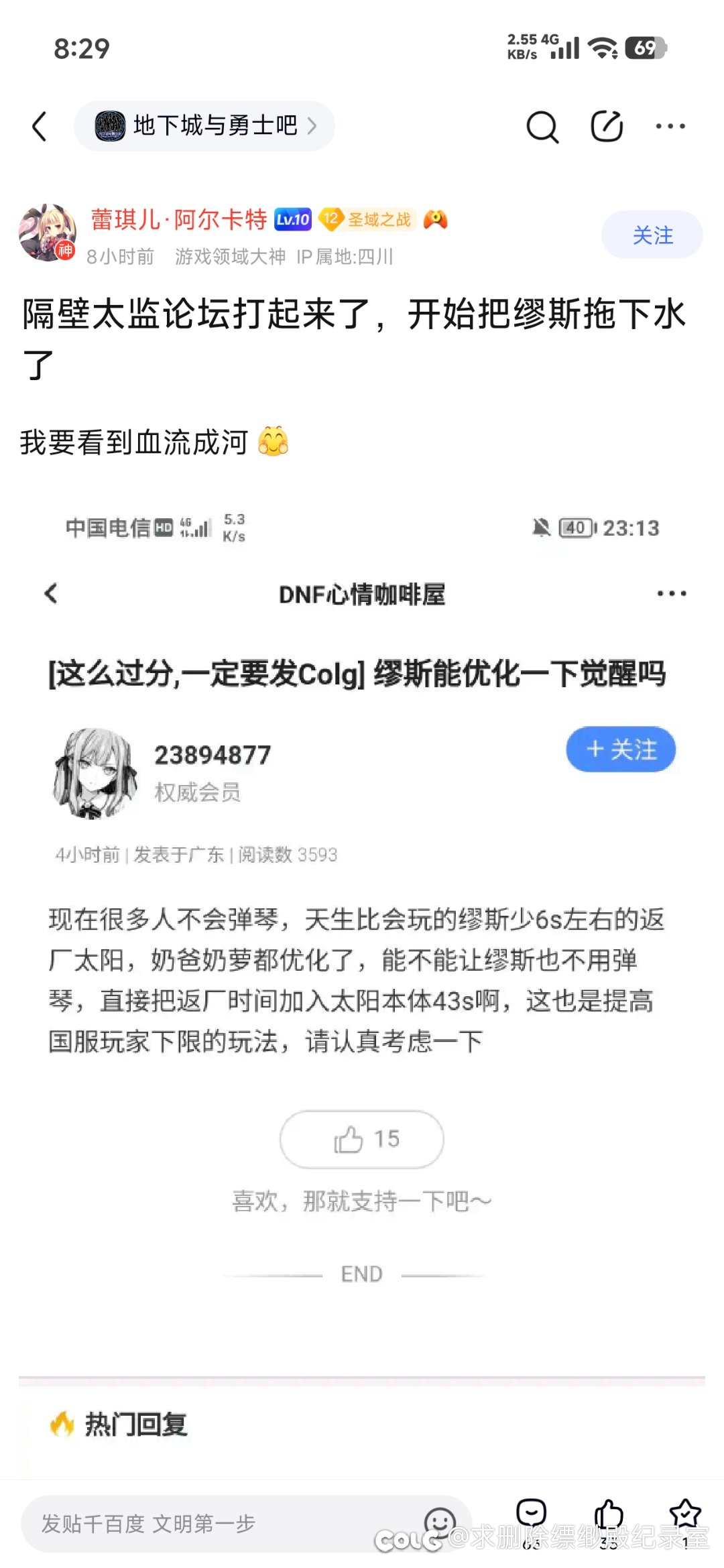Tap the reply box 发贴千百度 文明第一步
The image size is (724, 1568).
pos(221,1523)
